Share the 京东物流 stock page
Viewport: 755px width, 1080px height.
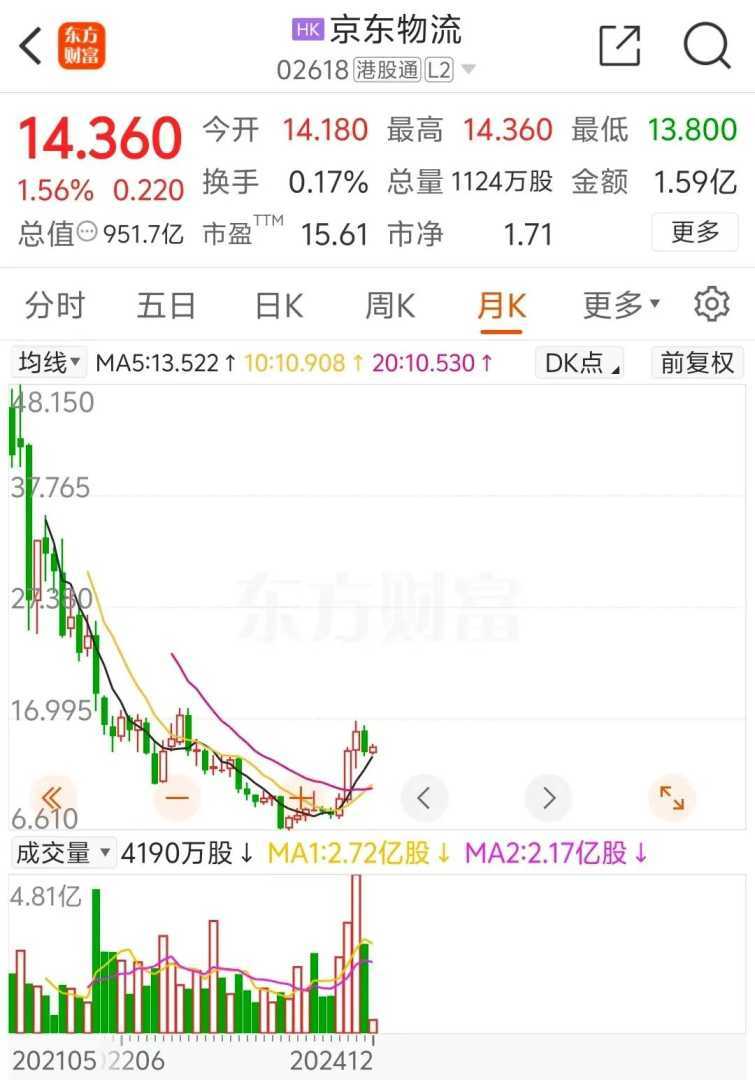619,46
